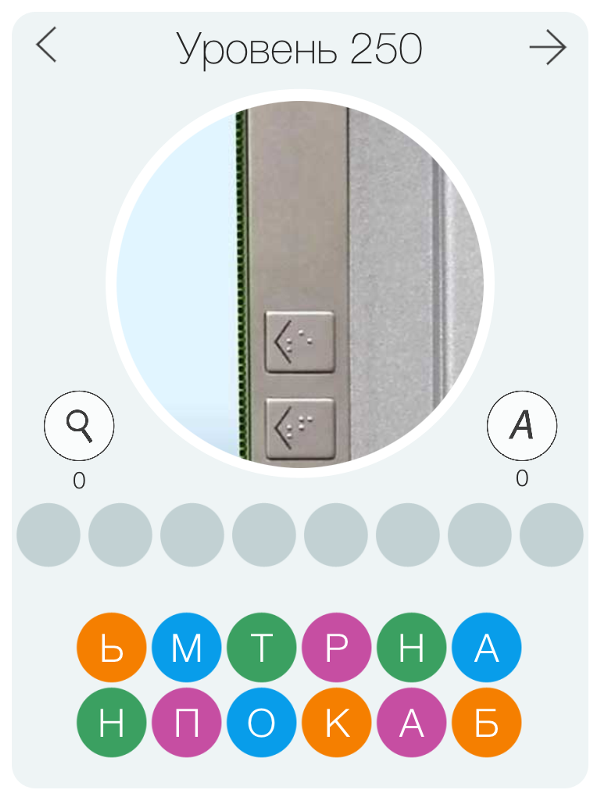Screen dimensions: 600x800
Task: Select the orange letter Ь
Action: click(112, 649)
